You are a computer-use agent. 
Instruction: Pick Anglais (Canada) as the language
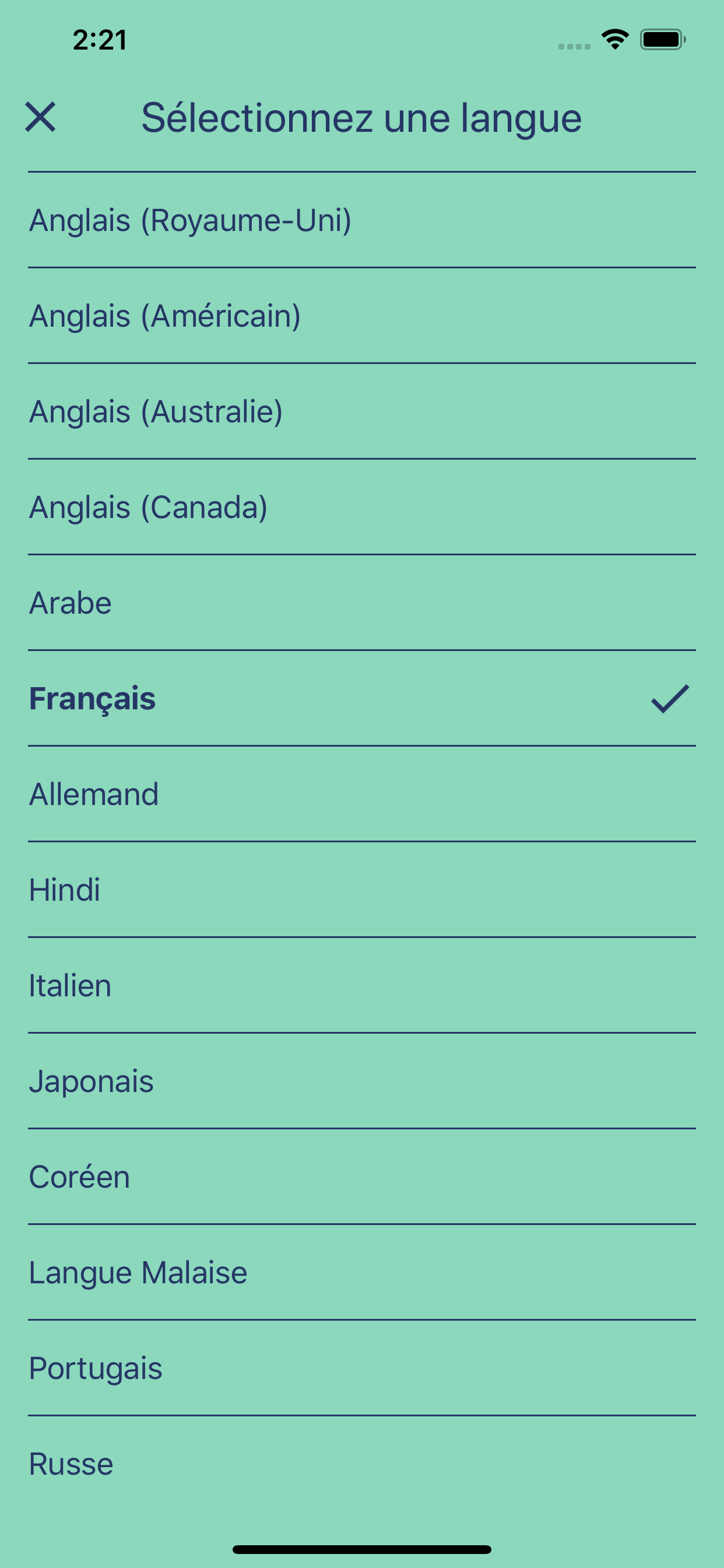149,507
